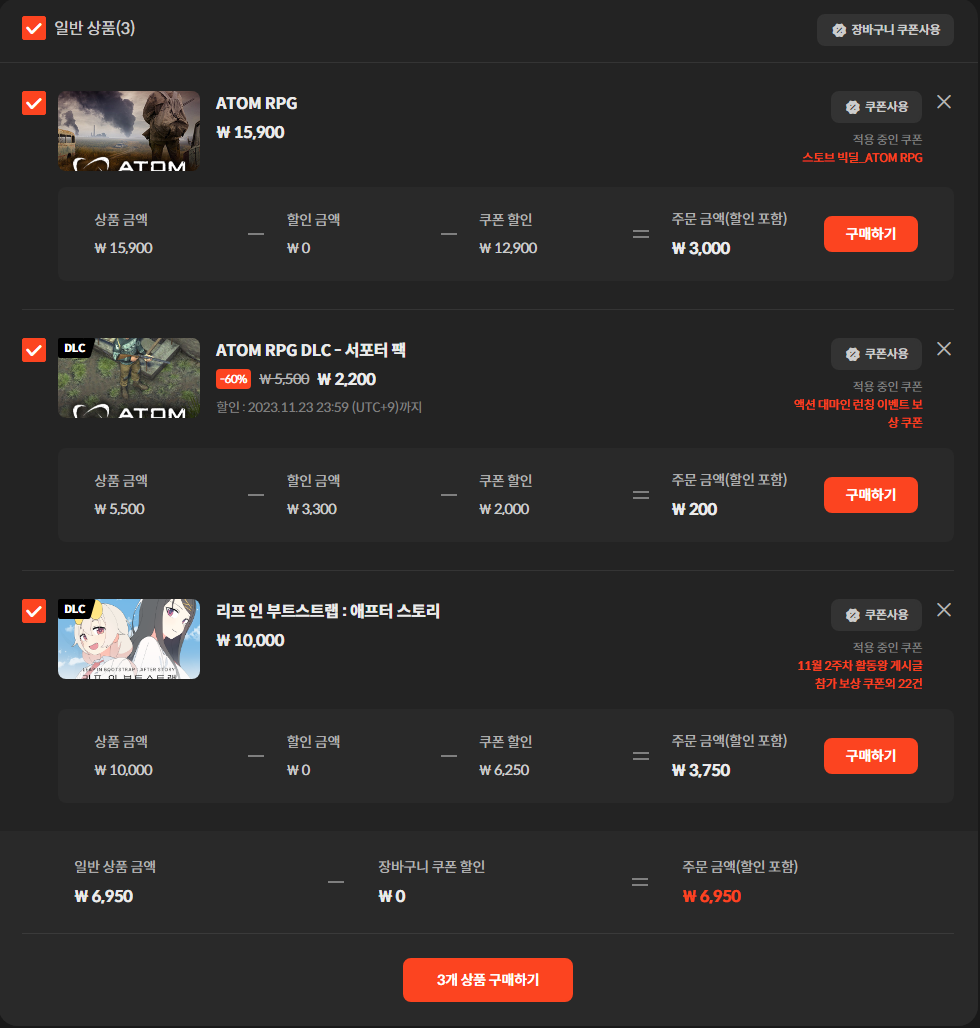The image size is (980, 1028).
Task: Tap 구매하기 for the ₩3,000 ATOM RPG order
Action: (870, 234)
